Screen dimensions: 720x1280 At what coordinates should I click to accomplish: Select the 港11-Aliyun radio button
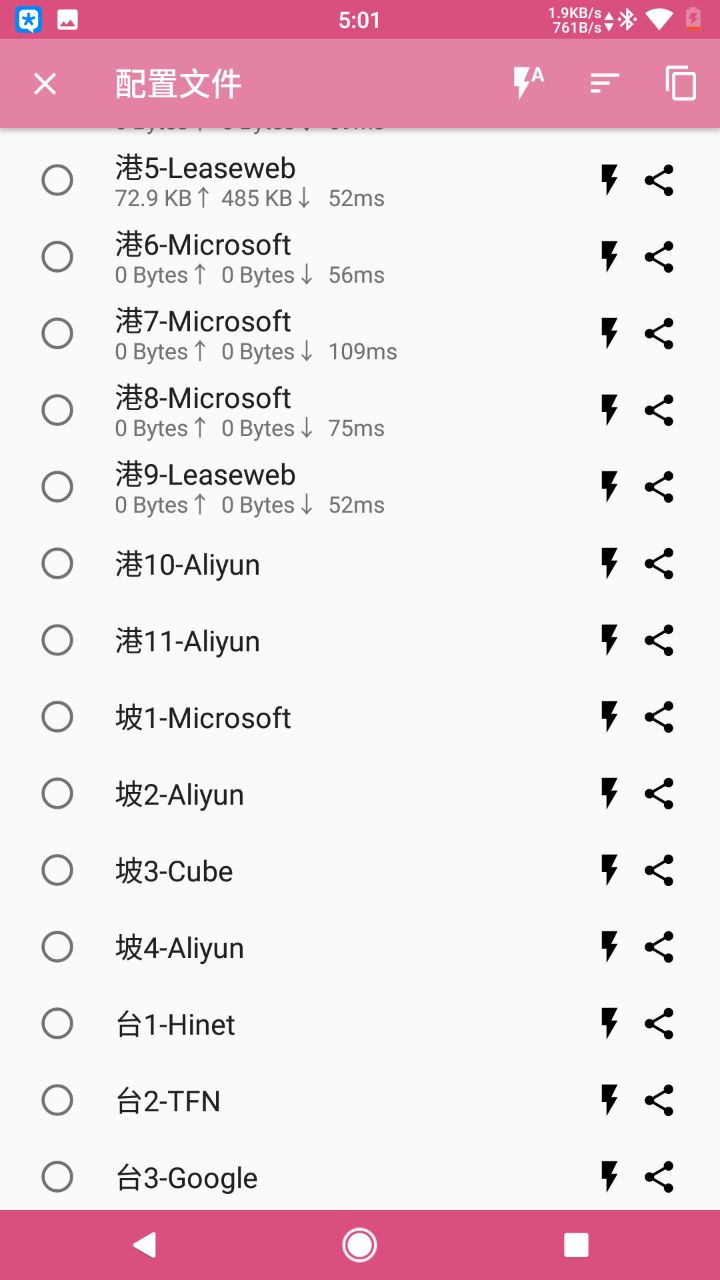(57, 640)
